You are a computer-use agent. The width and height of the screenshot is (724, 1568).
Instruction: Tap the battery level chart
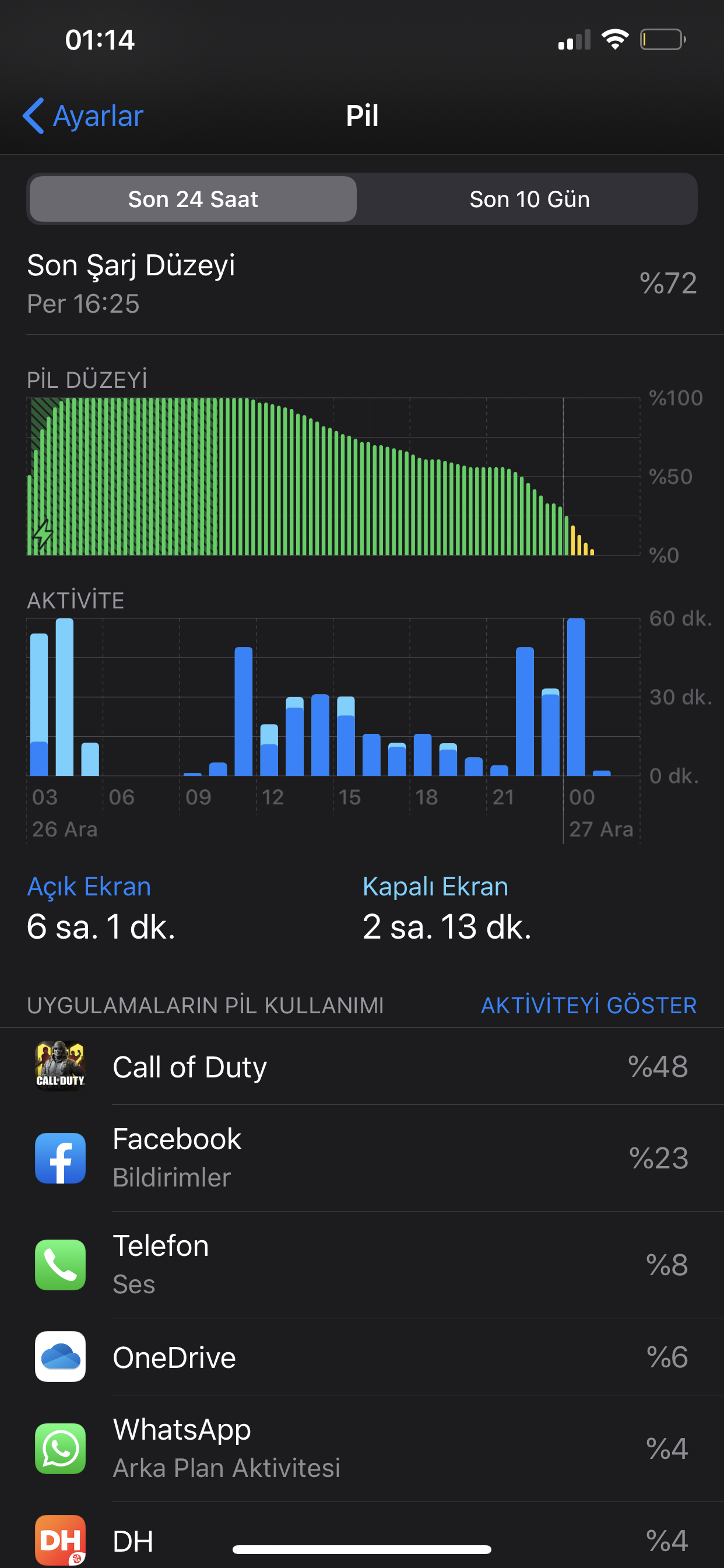[333, 477]
